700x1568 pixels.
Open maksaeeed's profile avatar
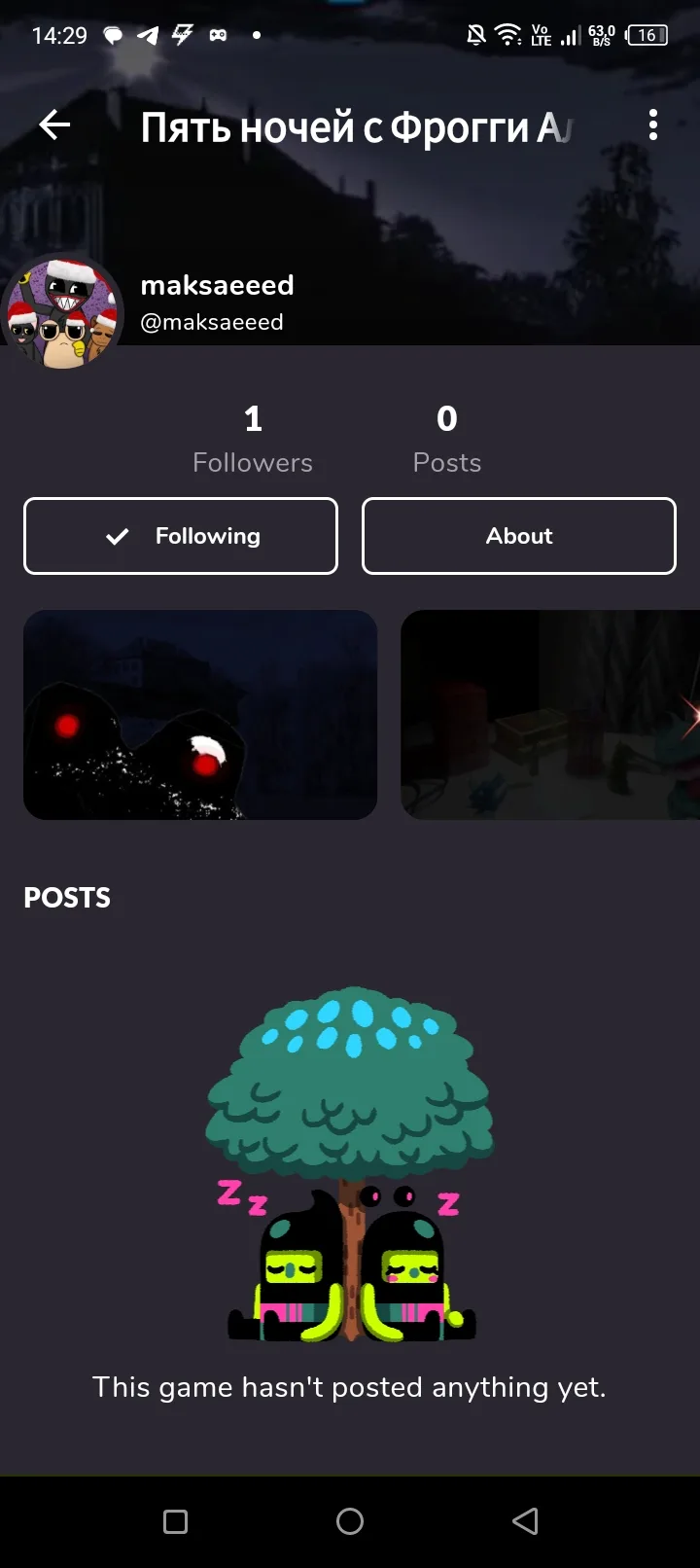[x=62, y=311]
